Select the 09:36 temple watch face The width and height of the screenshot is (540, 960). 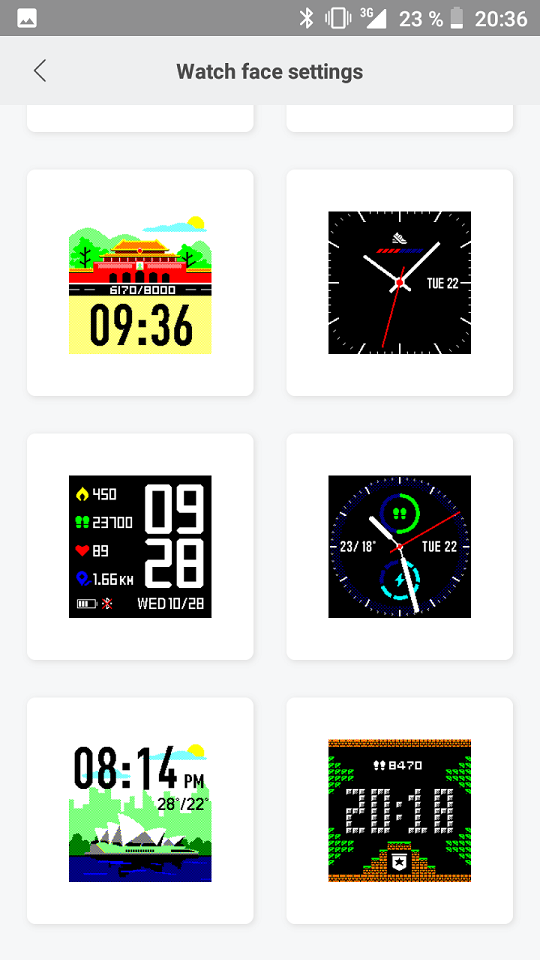click(140, 283)
